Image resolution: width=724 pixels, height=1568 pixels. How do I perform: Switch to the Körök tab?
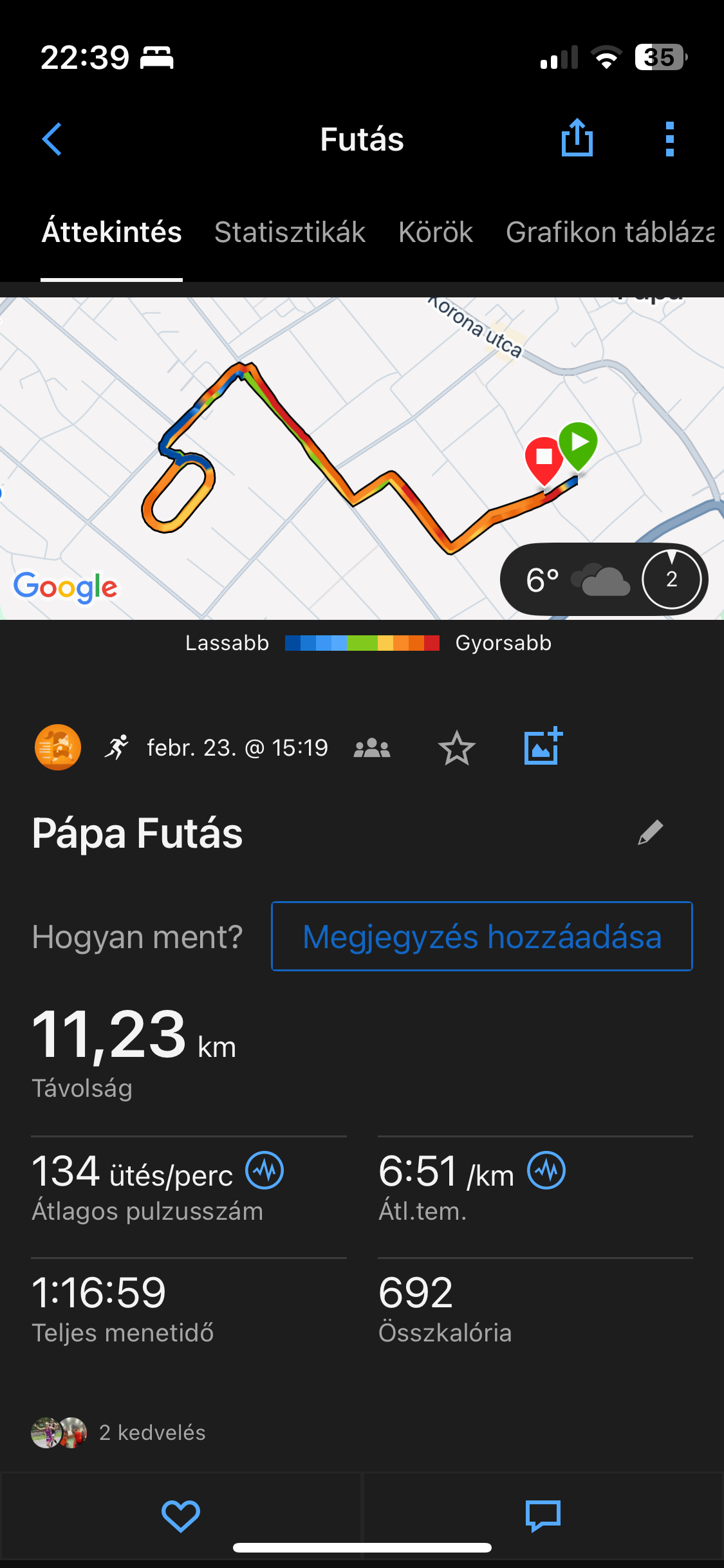pos(436,232)
